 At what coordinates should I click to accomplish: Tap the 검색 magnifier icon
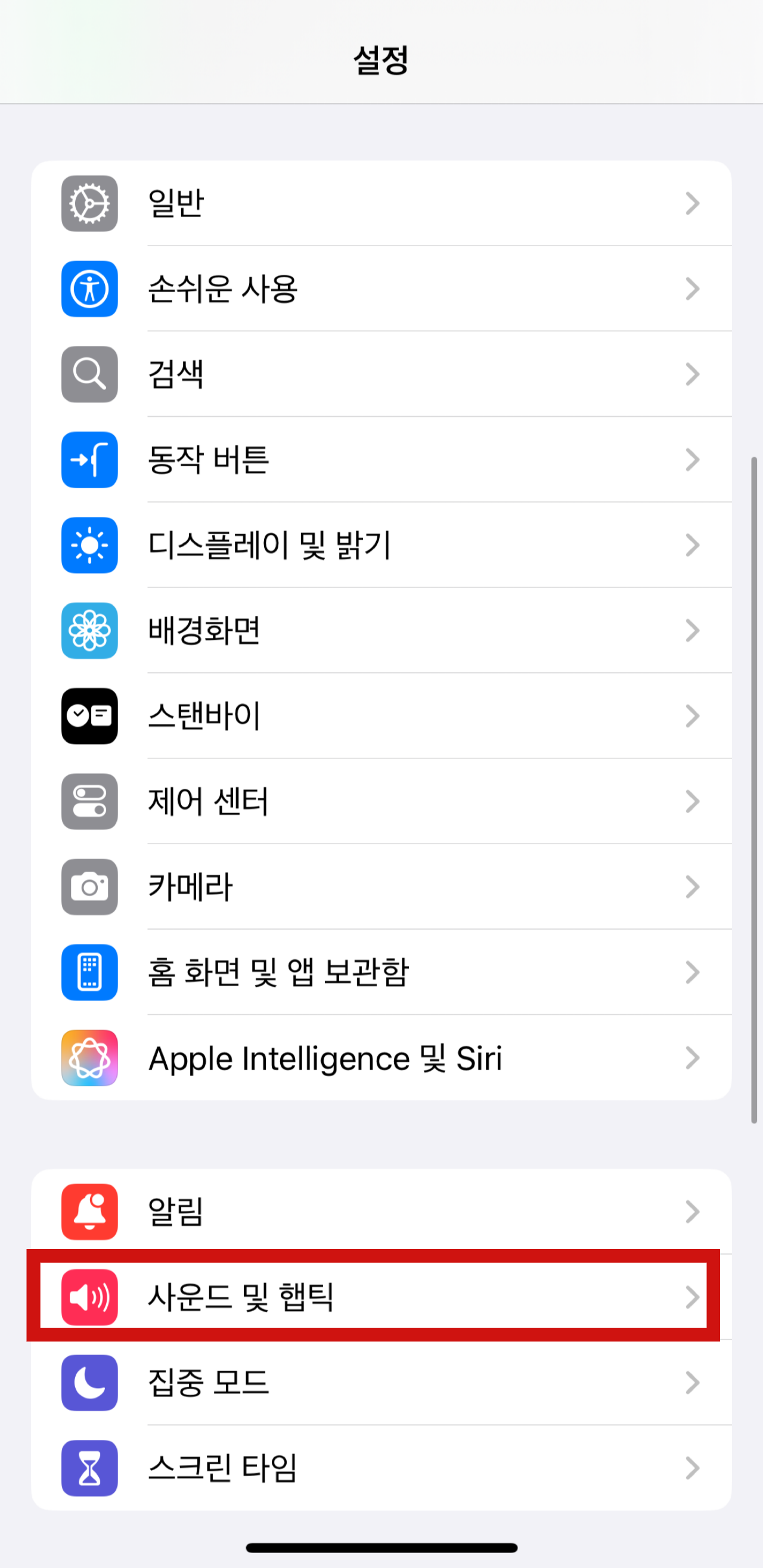(89, 374)
